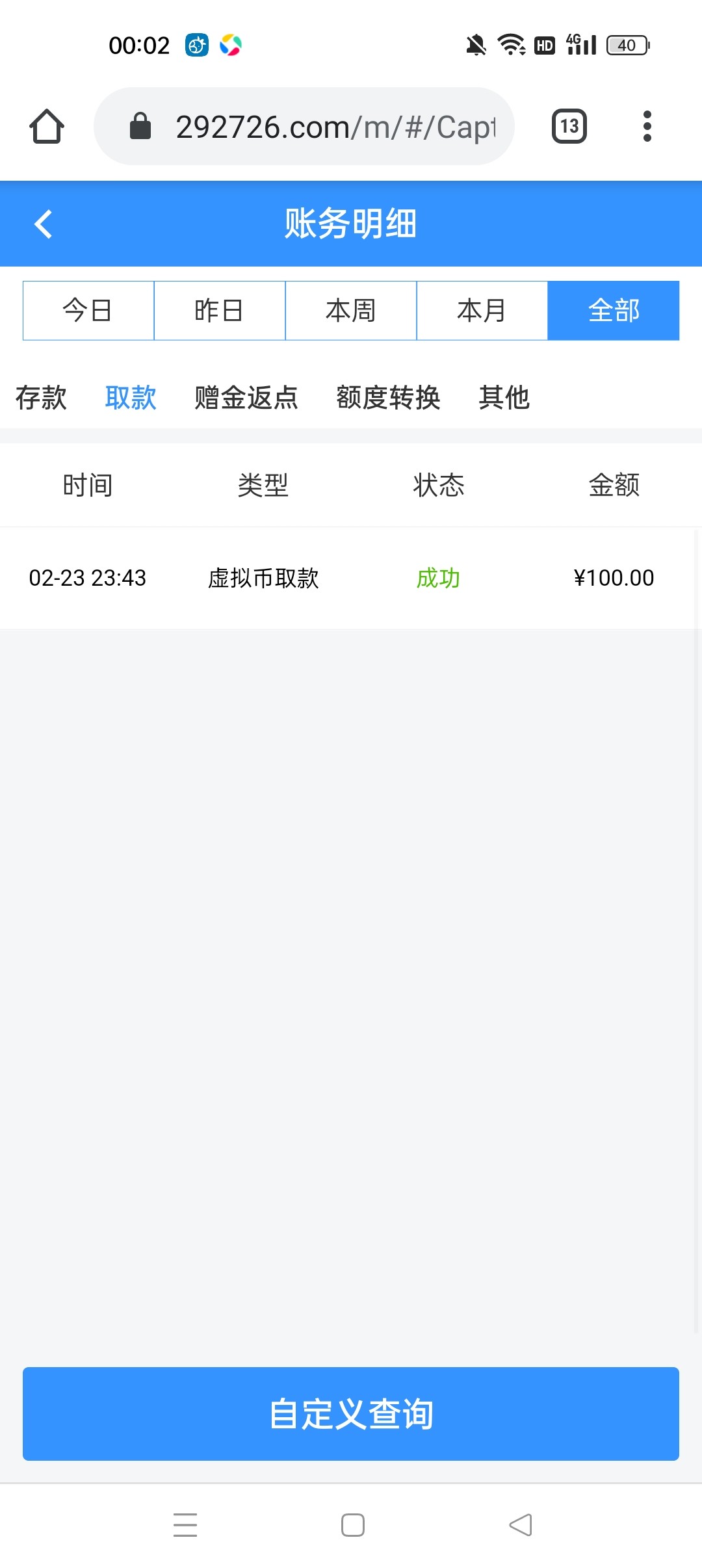View 额度转换 records
Viewport: 702px width, 1568px height.
coord(388,397)
